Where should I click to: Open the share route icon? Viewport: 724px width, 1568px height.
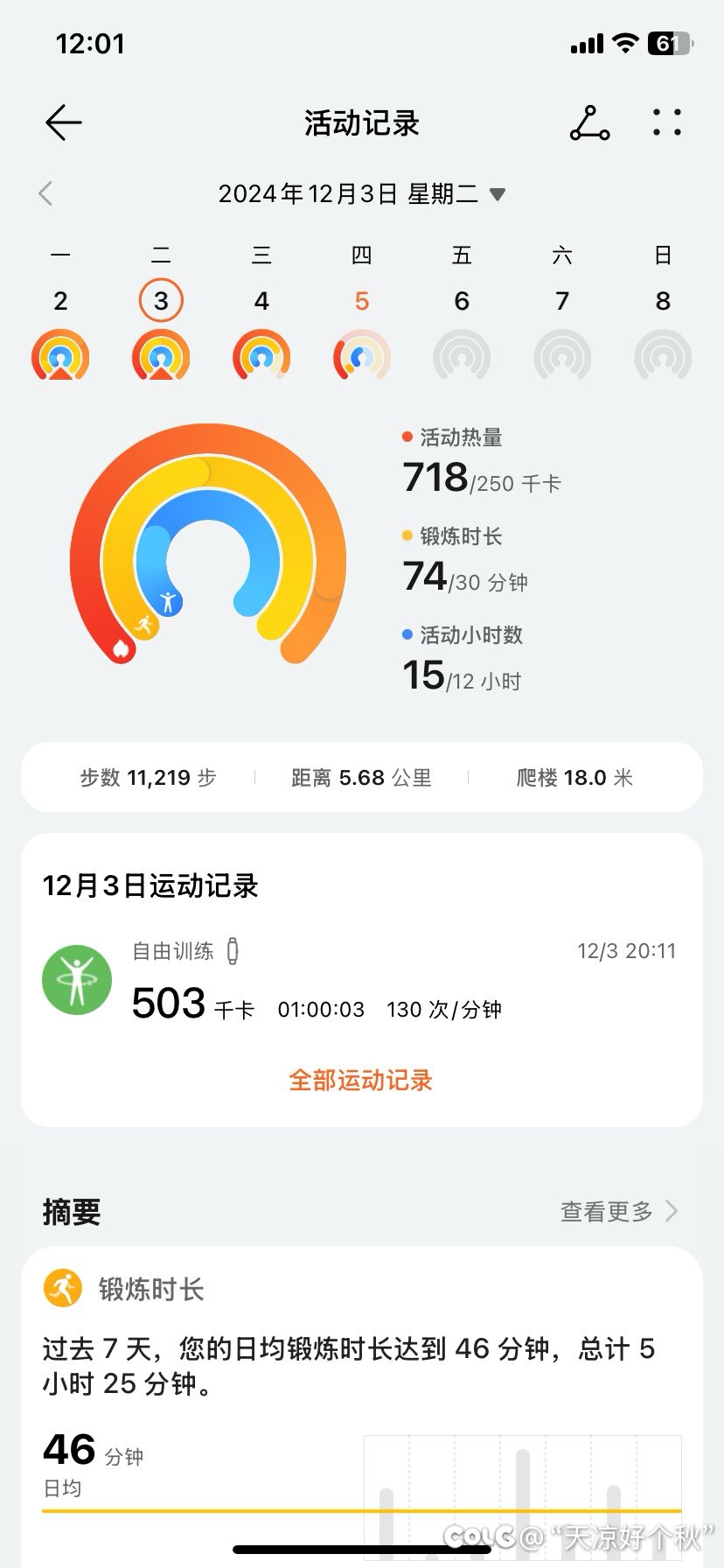click(589, 122)
